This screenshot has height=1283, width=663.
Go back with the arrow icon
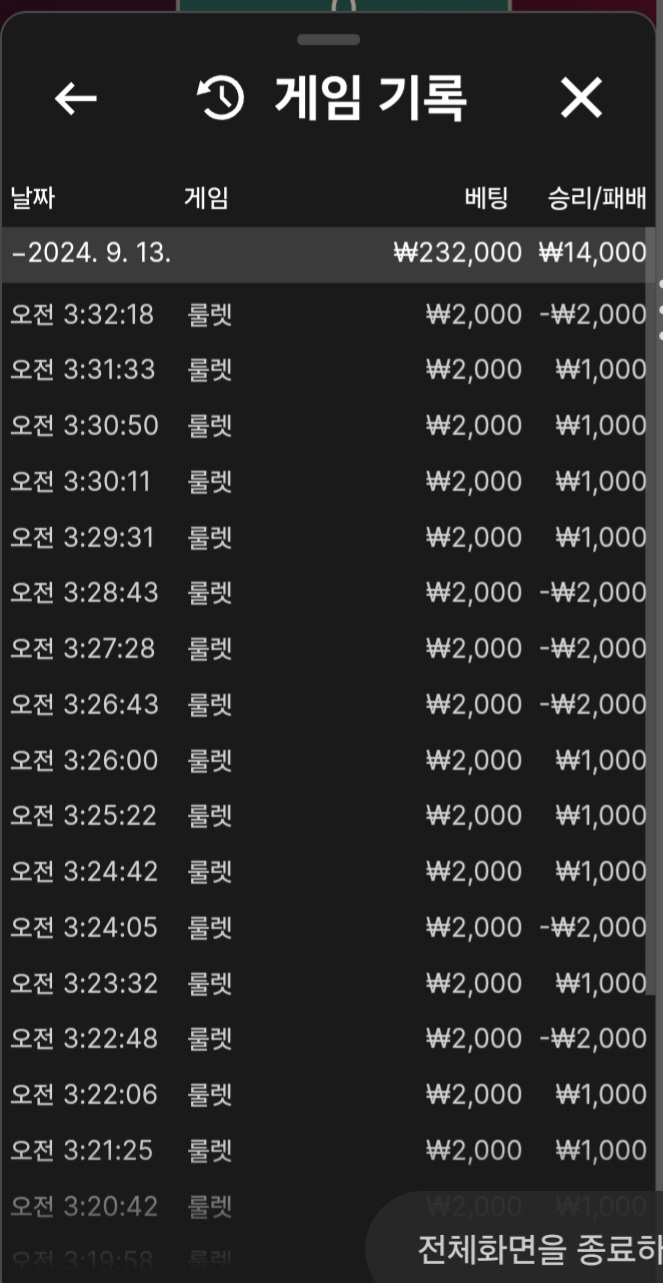point(75,98)
